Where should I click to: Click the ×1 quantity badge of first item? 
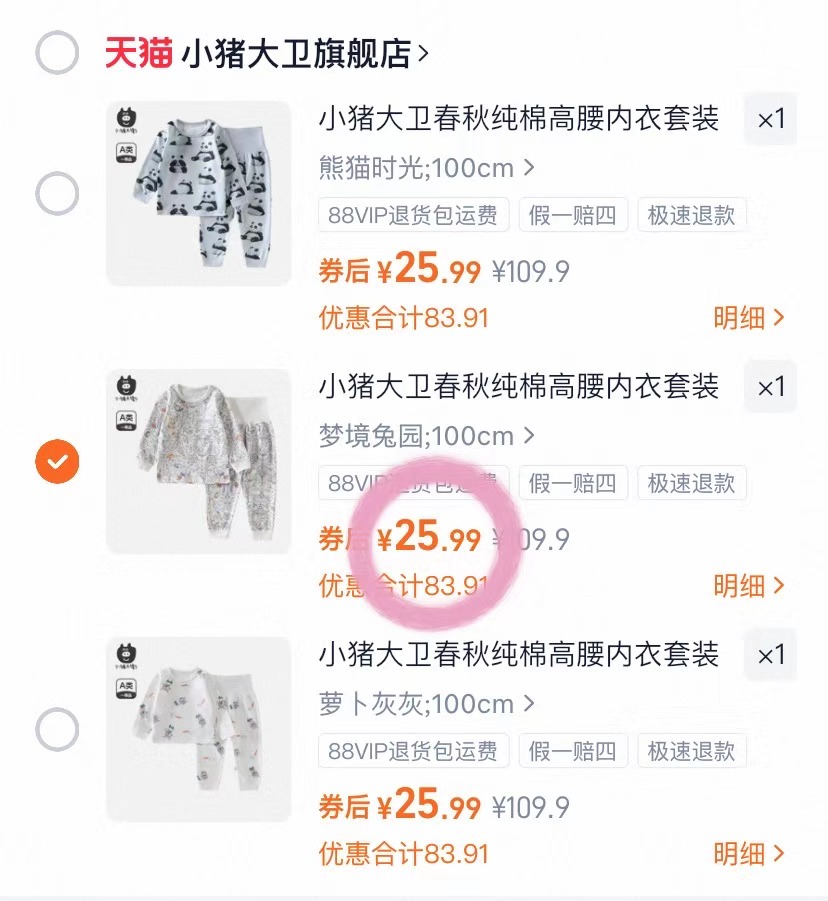tap(770, 118)
